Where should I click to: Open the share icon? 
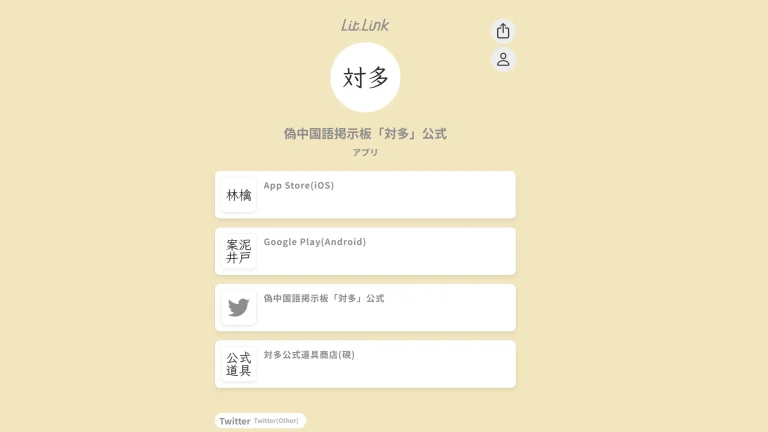[503, 31]
